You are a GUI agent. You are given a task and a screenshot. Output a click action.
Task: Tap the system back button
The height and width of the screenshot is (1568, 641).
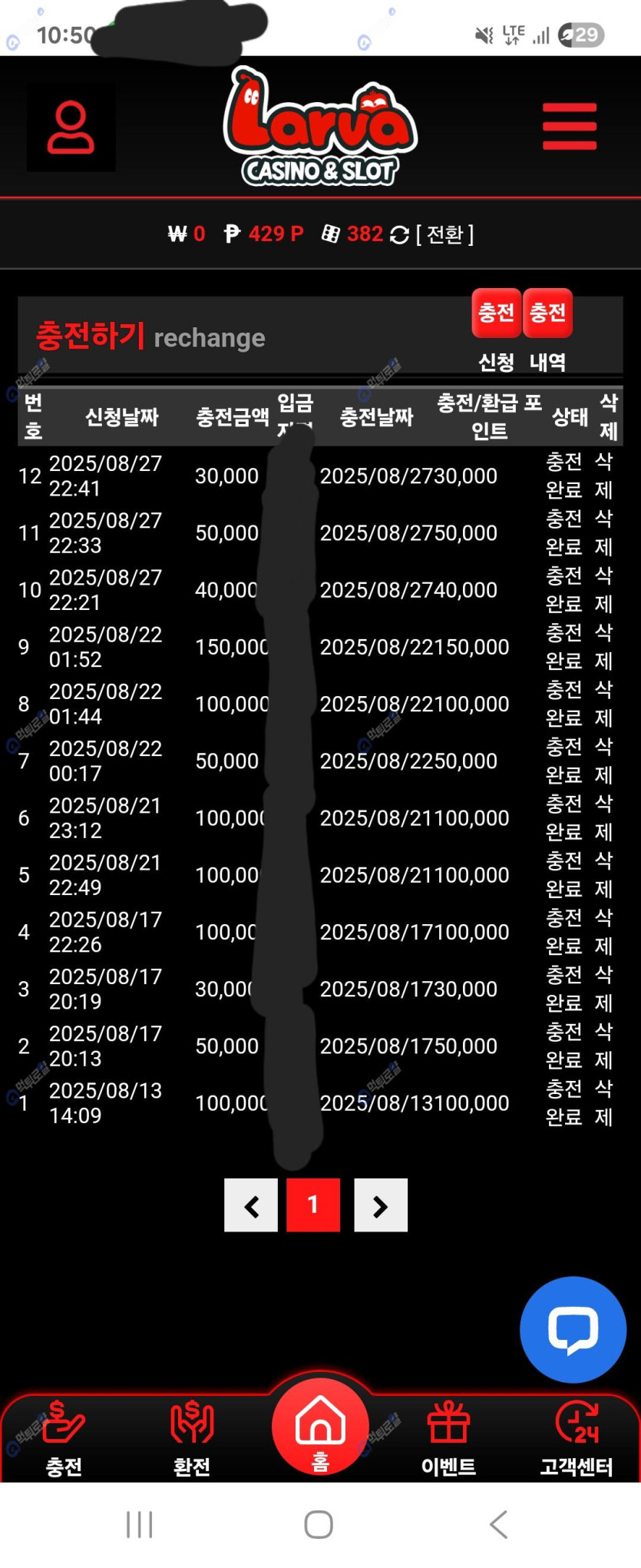click(x=499, y=1525)
